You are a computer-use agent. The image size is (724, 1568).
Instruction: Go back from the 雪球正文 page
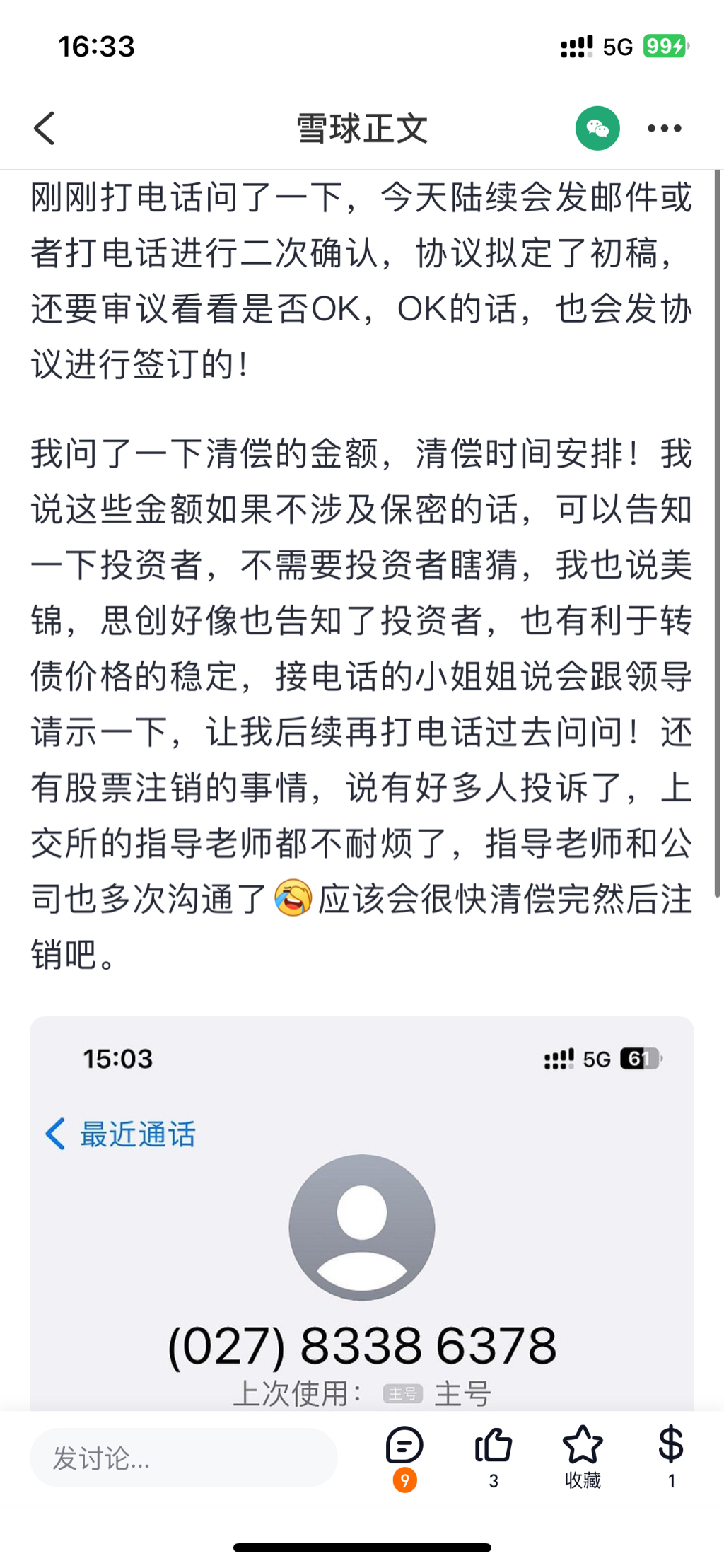(x=45, y=128)
